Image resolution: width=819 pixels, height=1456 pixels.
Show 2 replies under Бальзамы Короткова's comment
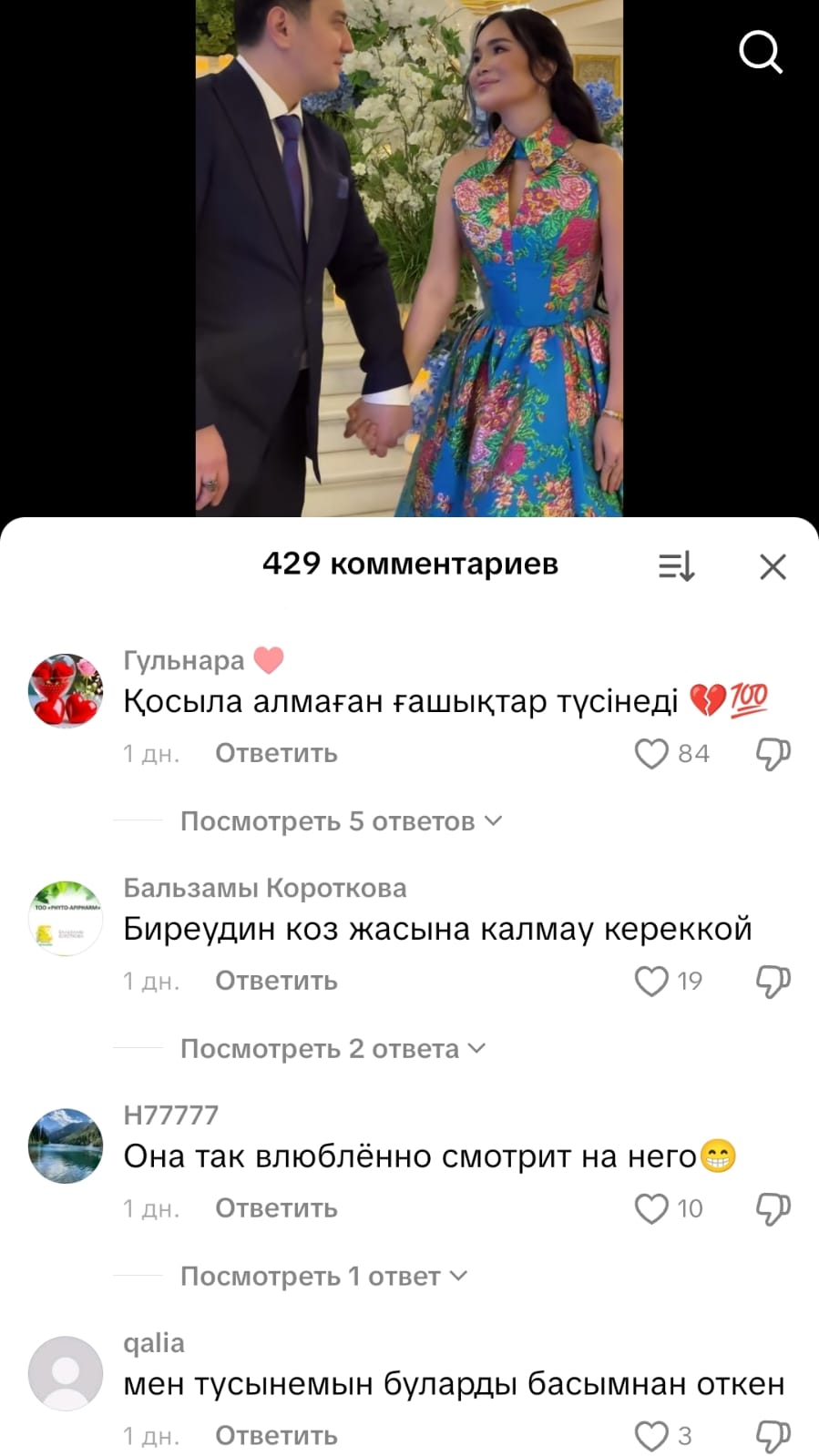(x=333, y=1049)
